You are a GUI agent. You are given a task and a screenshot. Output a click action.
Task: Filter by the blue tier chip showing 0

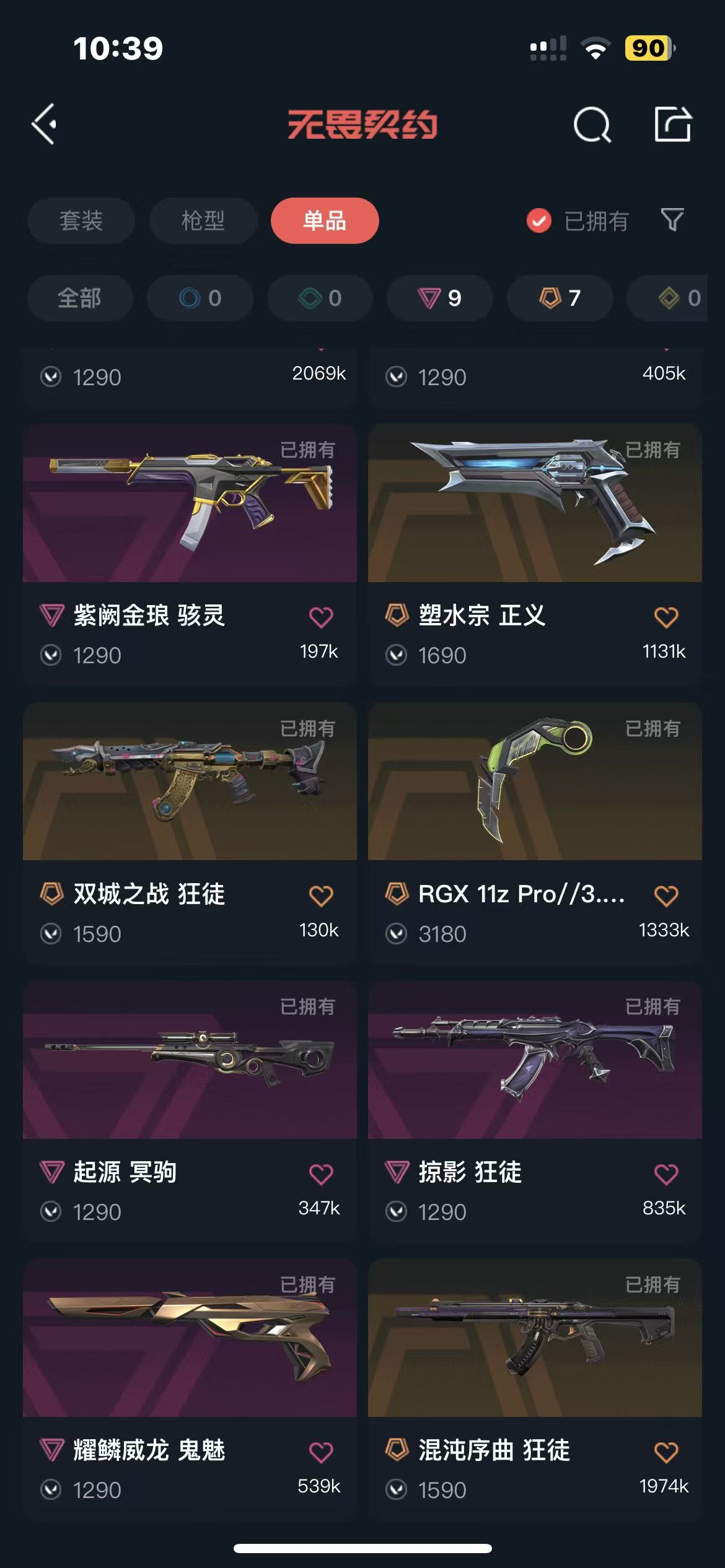point(200,298)
